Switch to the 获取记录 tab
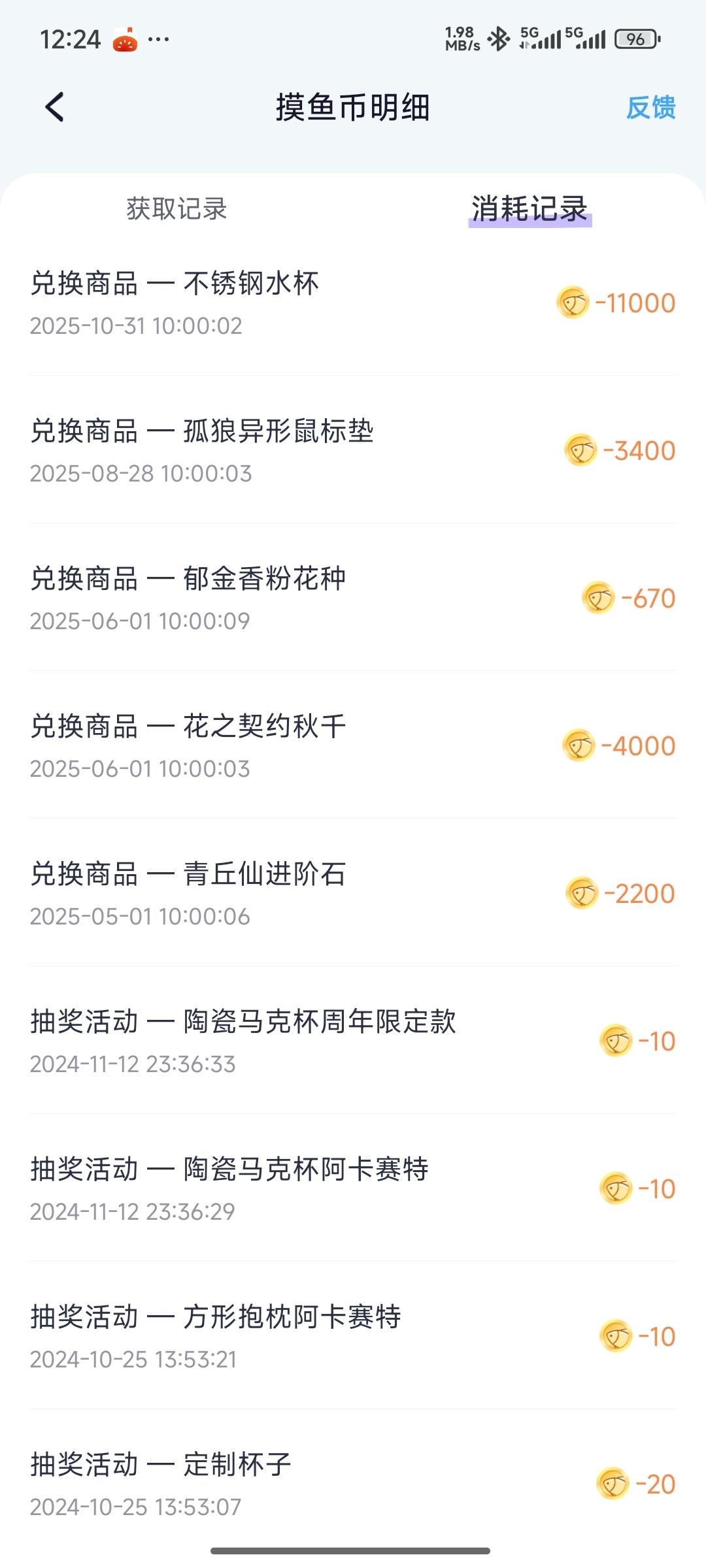Image resolution: width=706 pixels, height=1568 pixels. point(176,208)
